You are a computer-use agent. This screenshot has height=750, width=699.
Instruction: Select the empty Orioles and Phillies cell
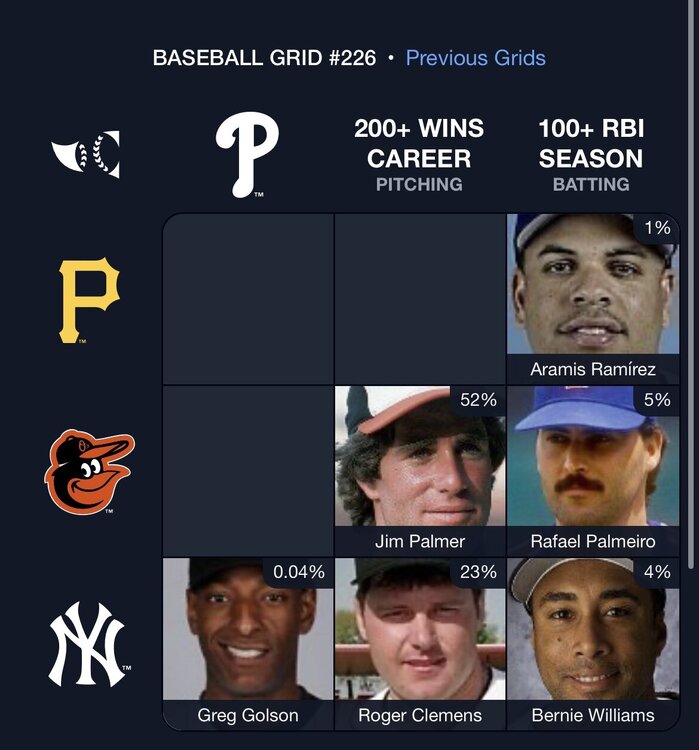point(248,471)
